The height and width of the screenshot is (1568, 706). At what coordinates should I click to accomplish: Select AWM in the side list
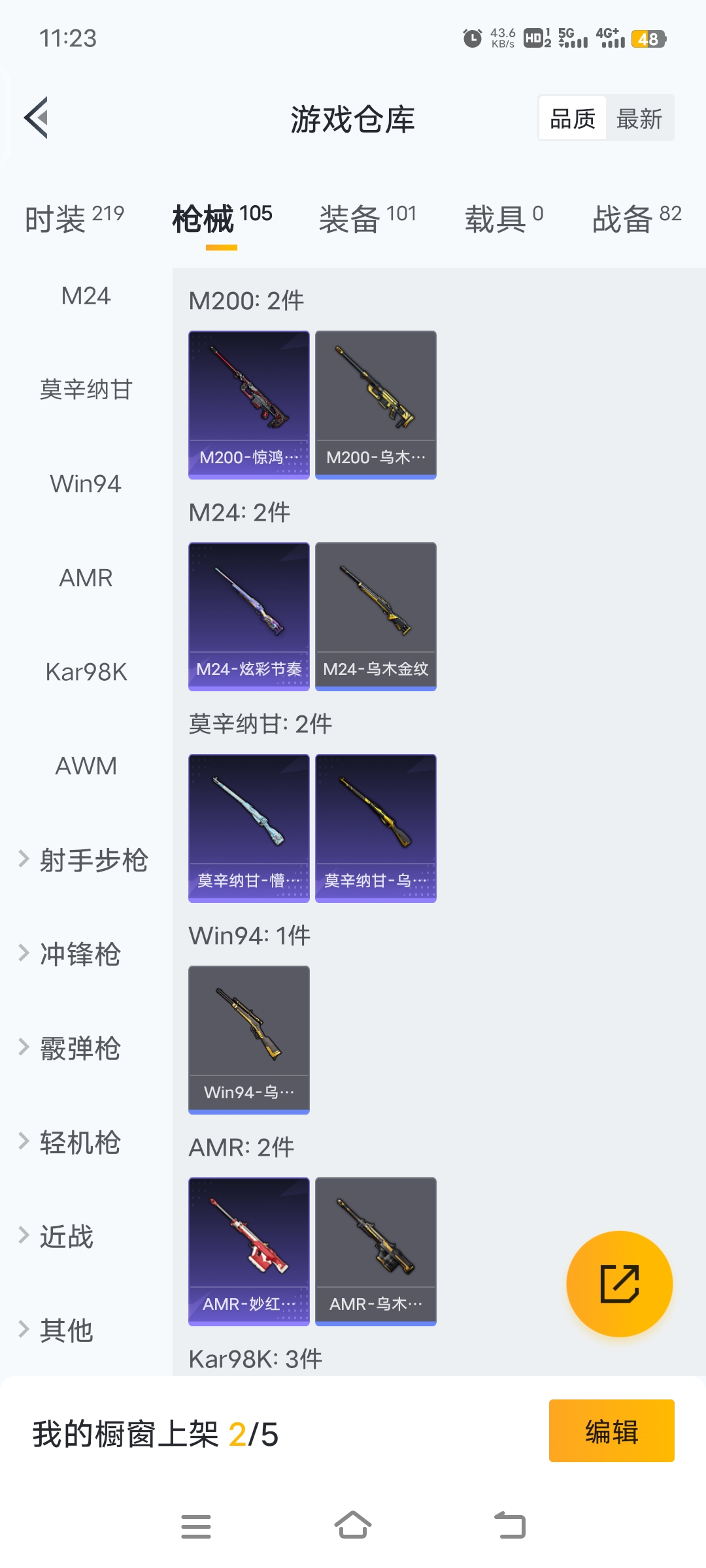click(86, 766)
